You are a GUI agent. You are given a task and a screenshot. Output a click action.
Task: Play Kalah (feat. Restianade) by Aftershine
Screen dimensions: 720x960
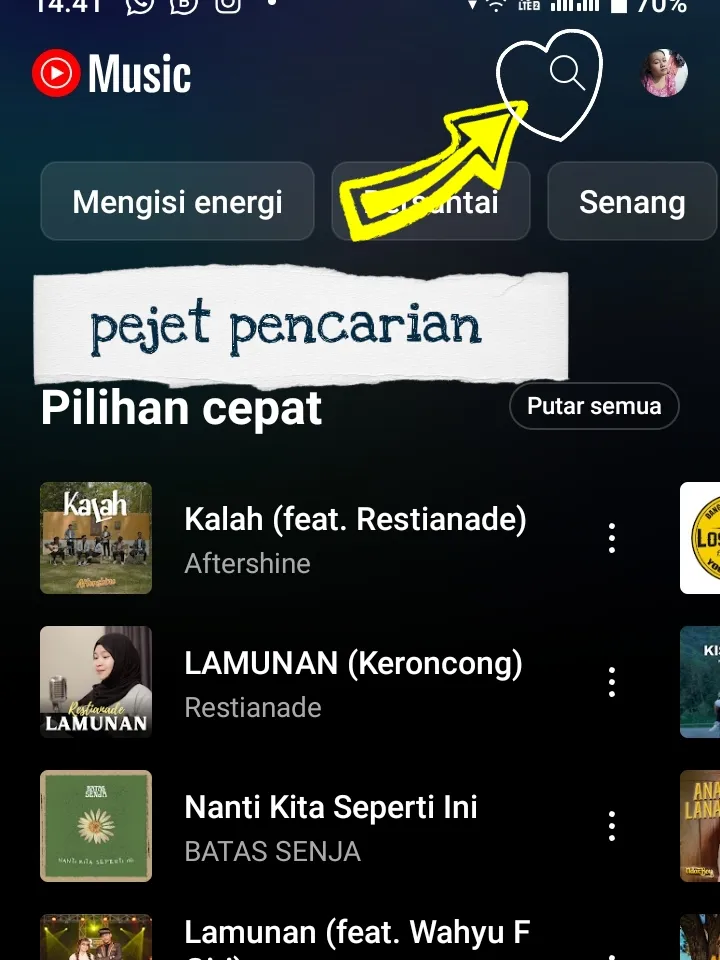coord(354,539)
